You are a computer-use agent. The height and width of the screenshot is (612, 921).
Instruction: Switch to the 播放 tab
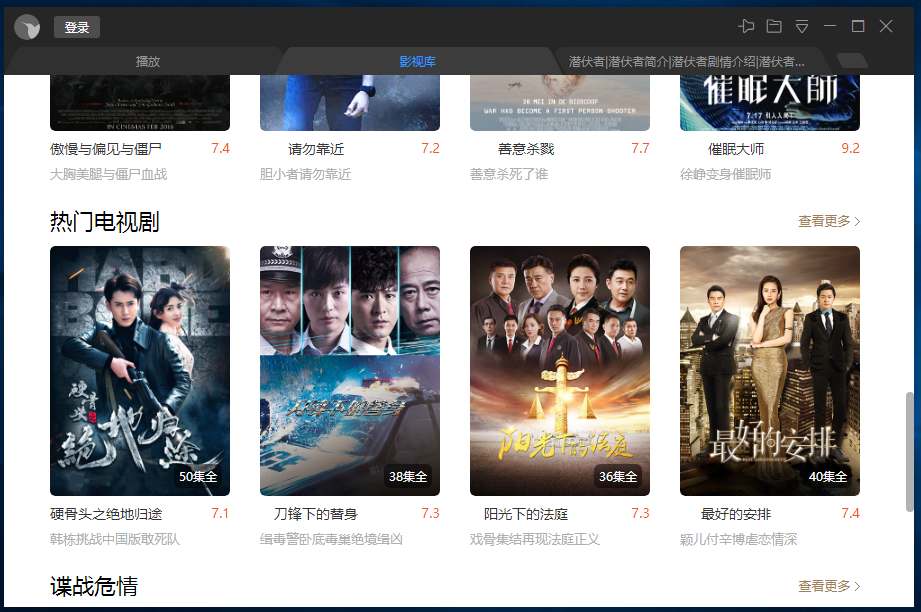tap(148, 61)
